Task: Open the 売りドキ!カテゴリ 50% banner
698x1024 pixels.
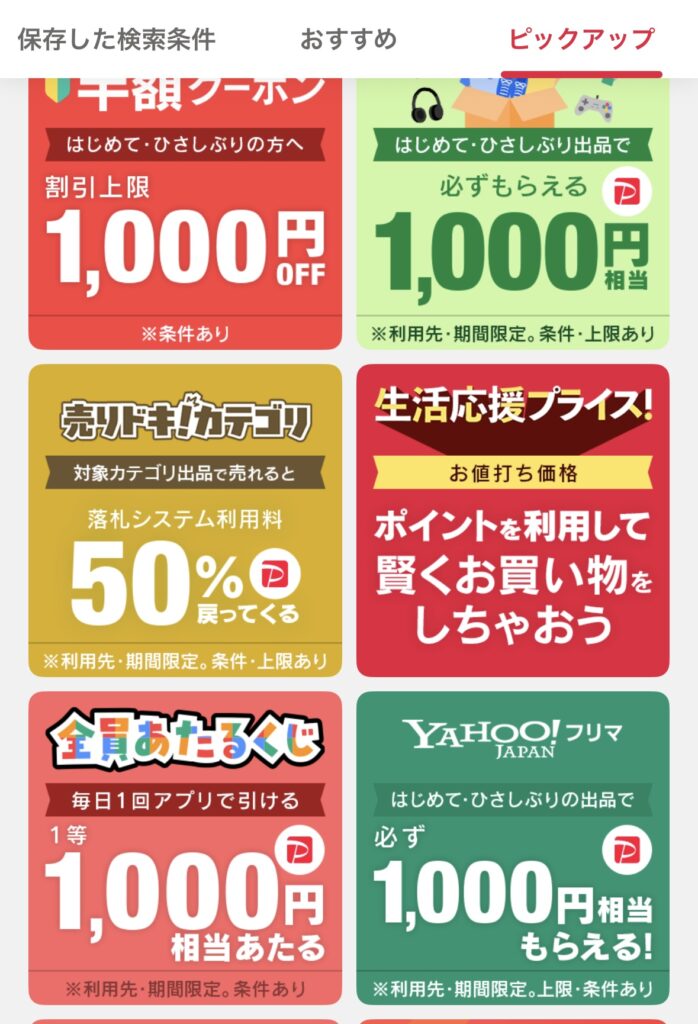Action: 185,520
